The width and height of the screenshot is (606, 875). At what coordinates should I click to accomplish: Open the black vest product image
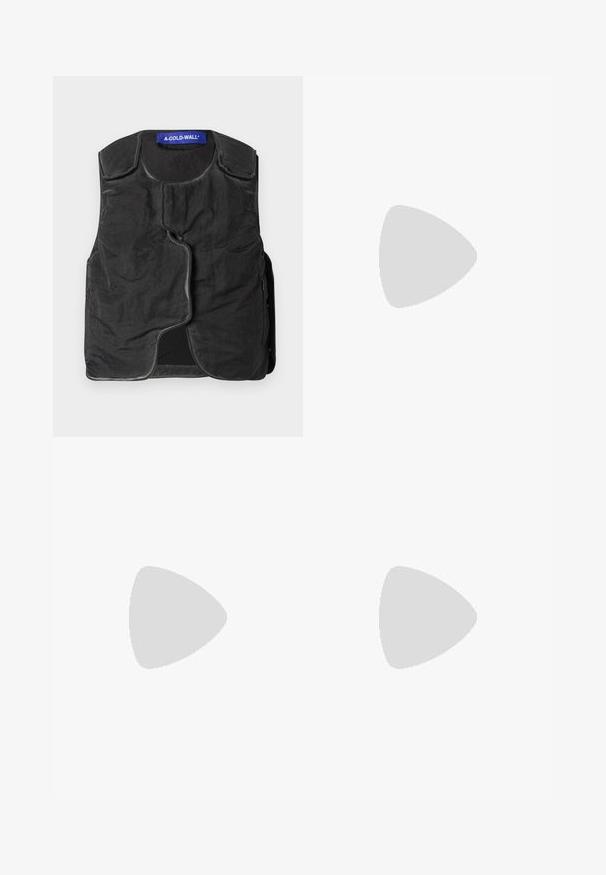pyautogui.click(x=178, y=257)
